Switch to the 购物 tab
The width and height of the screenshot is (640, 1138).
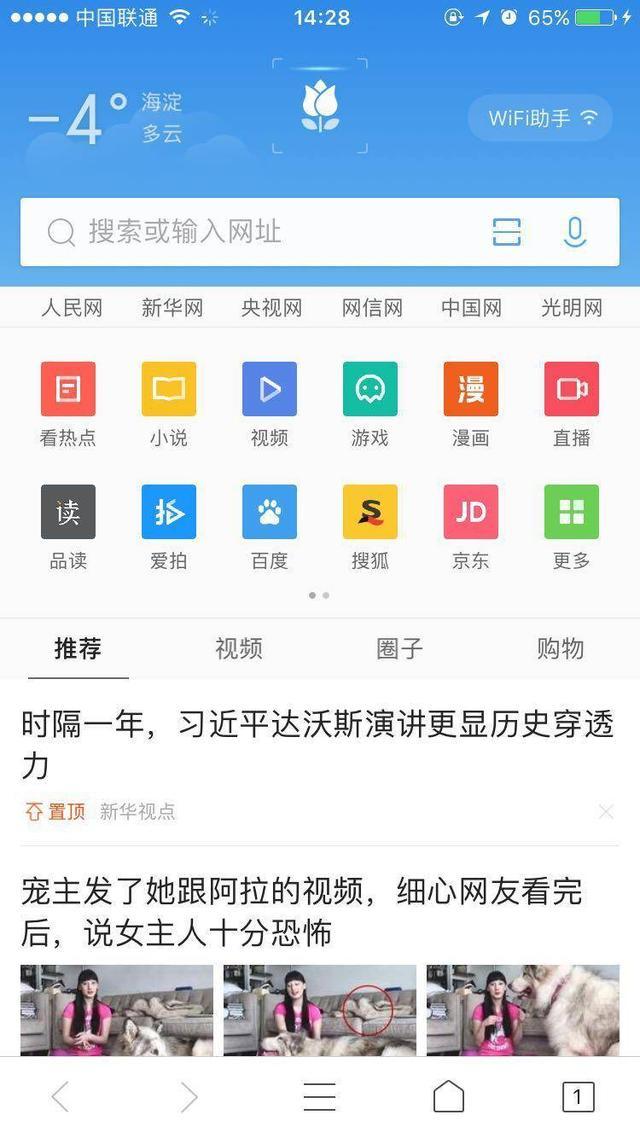click(x=560, y=649)
